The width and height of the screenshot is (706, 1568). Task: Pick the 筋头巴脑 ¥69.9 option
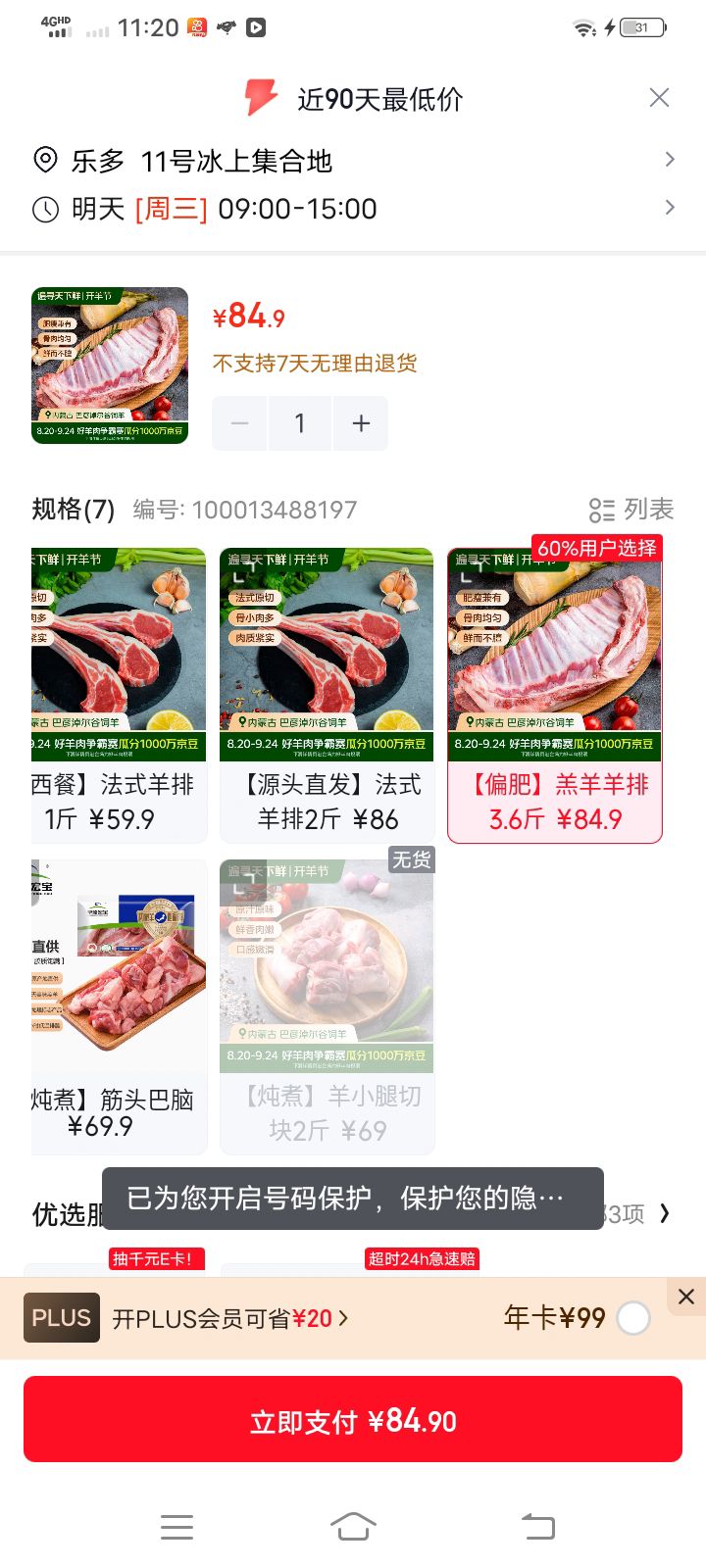(x=119, y=1006)
